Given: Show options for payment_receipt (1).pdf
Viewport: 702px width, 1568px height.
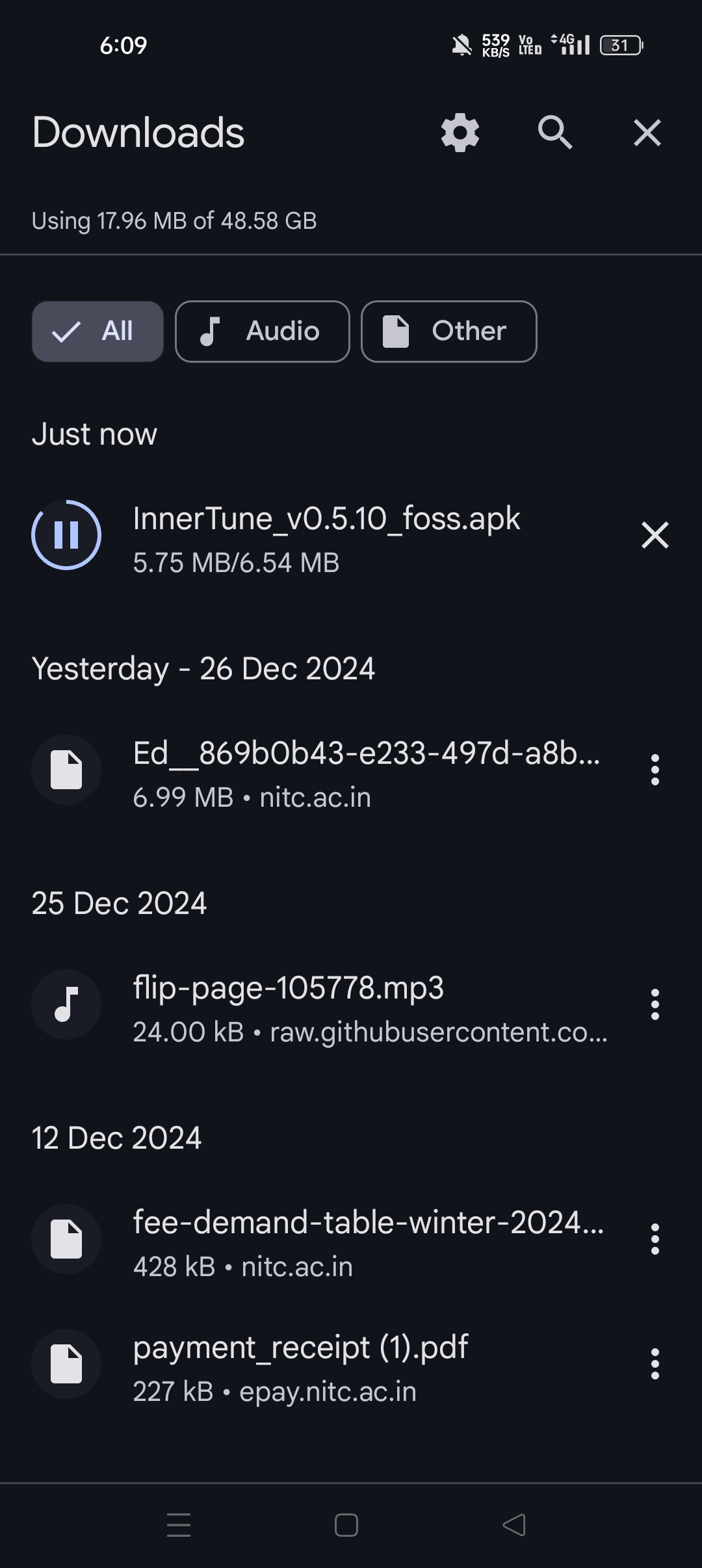Looking at the screenshot, I should click(x=655, y=1364).
